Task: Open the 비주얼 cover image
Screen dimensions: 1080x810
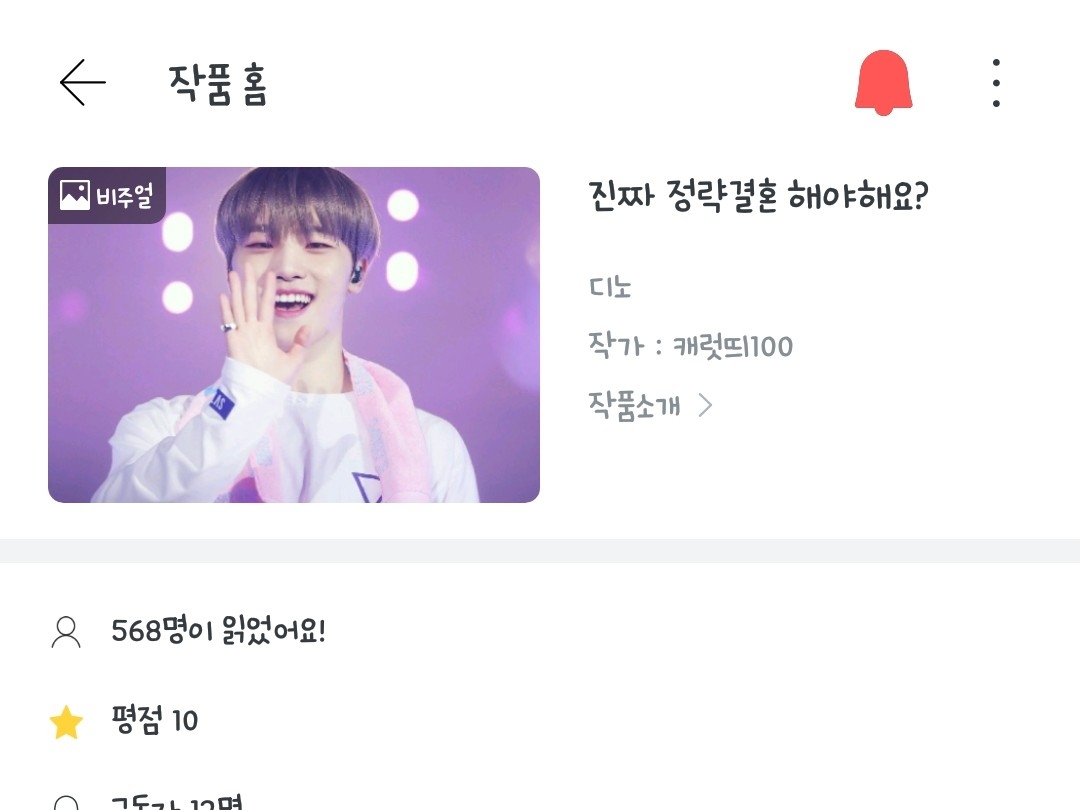Action: pyautogui.click(x=294, y=335)
